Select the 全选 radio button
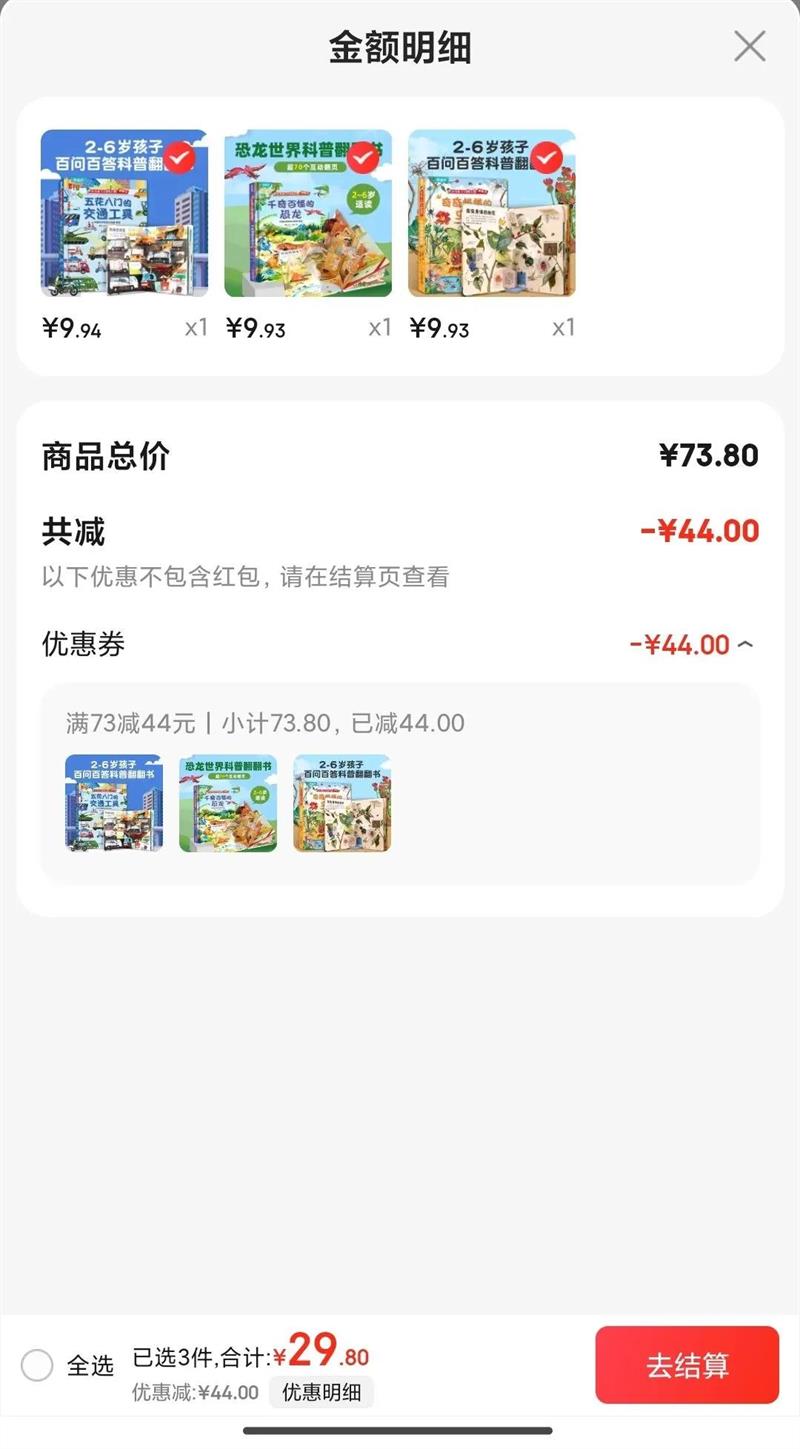 [x=37, y=1365]
